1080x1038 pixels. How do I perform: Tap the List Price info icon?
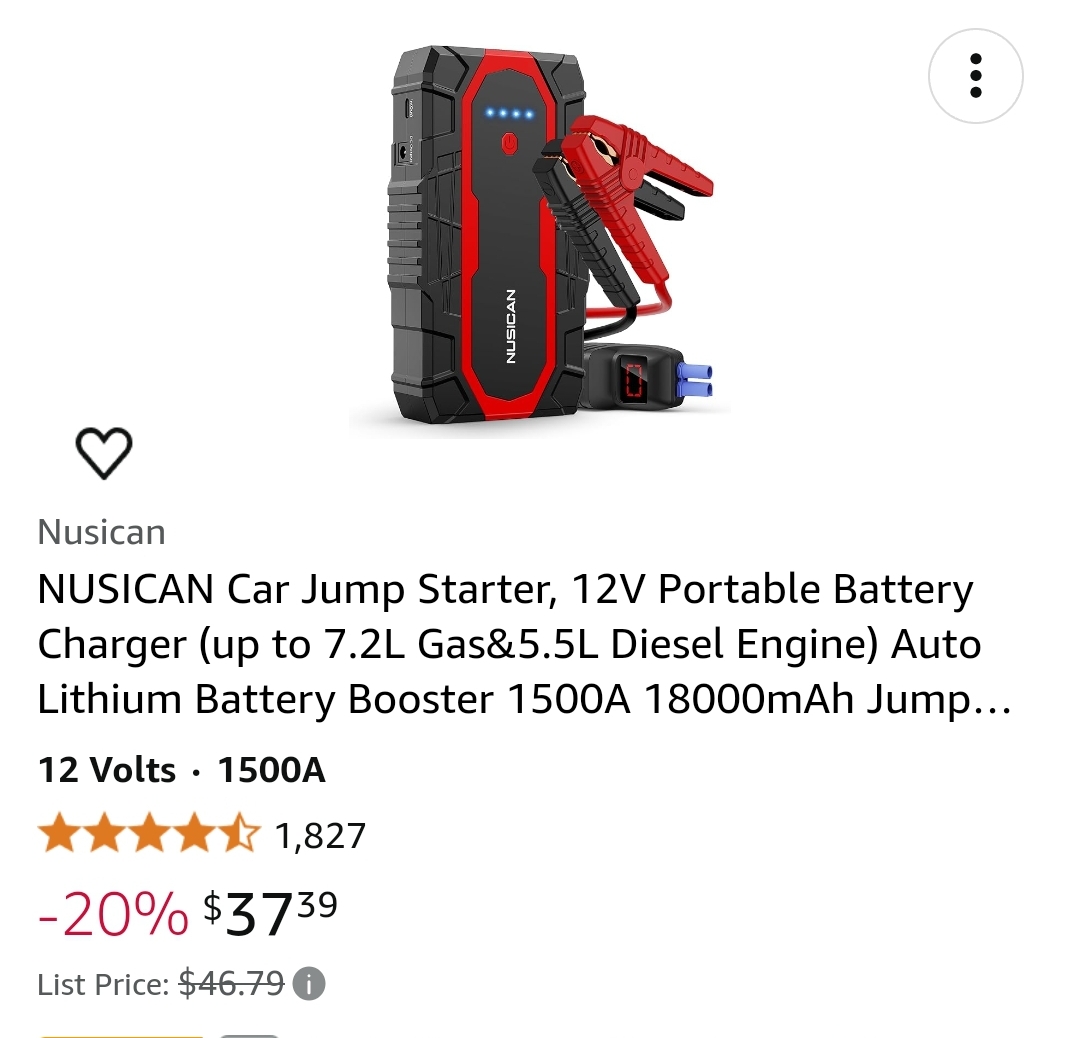click(309, 985)
